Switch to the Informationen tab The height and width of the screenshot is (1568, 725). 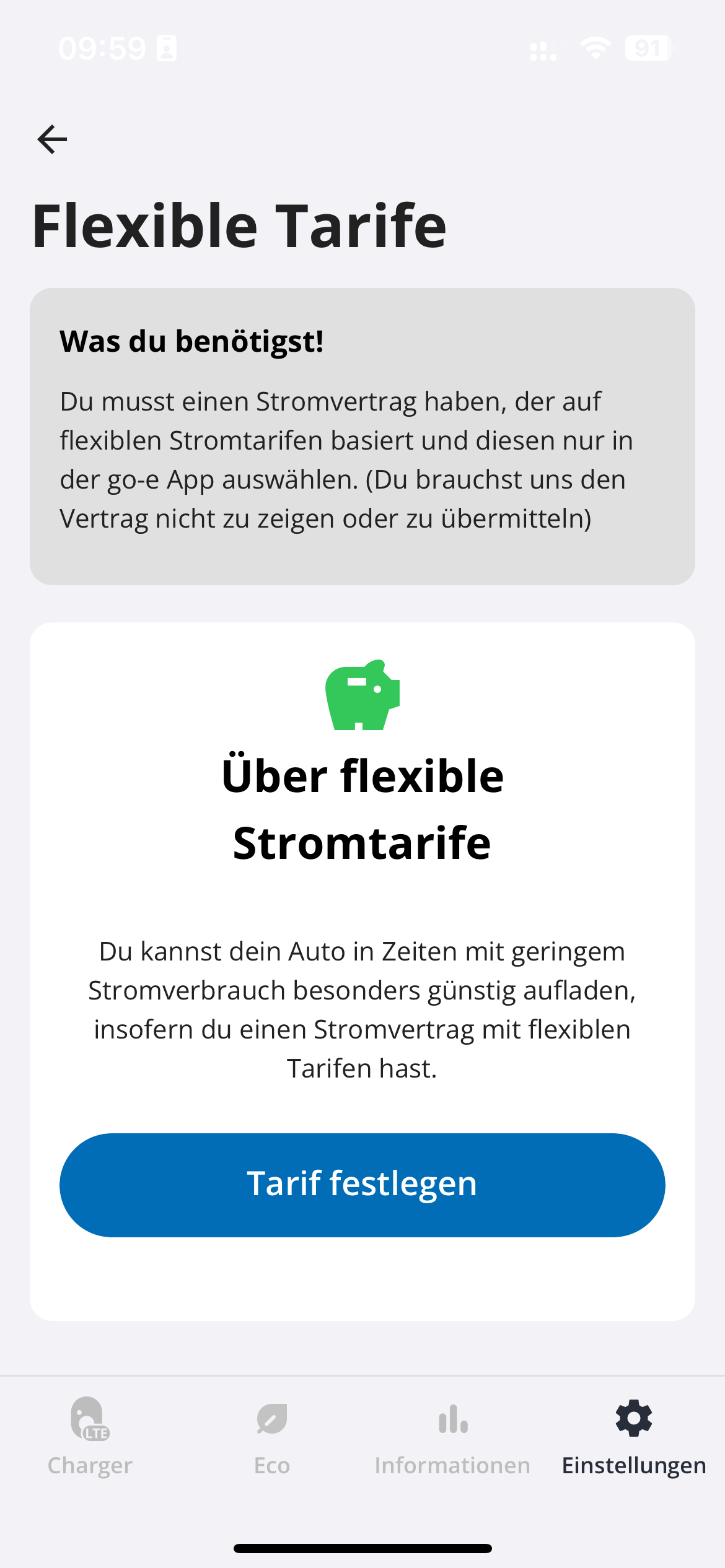click(x=453, y=1437)
